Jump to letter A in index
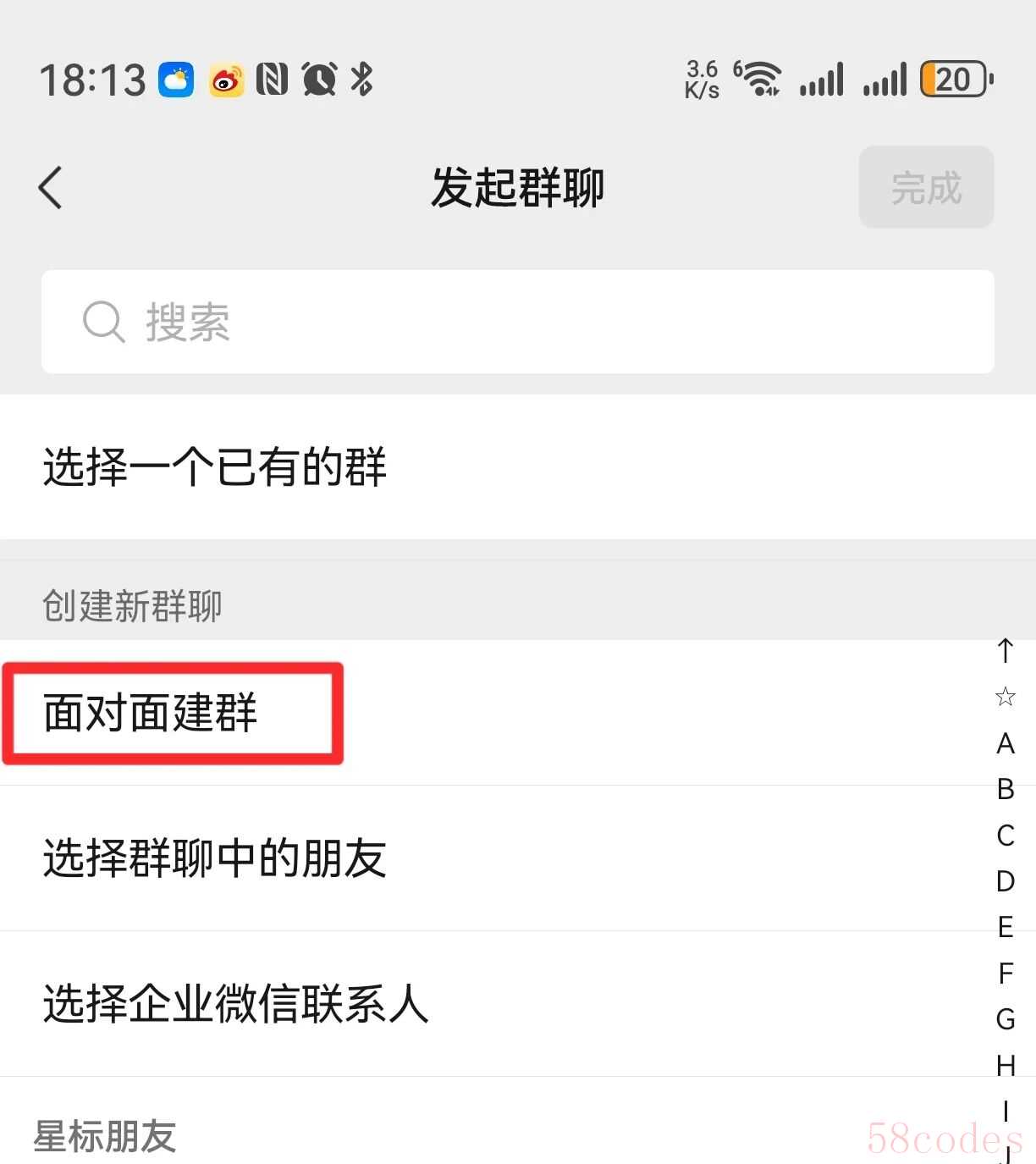Screen dimensions: 1036x1164 pos(1005,743)
